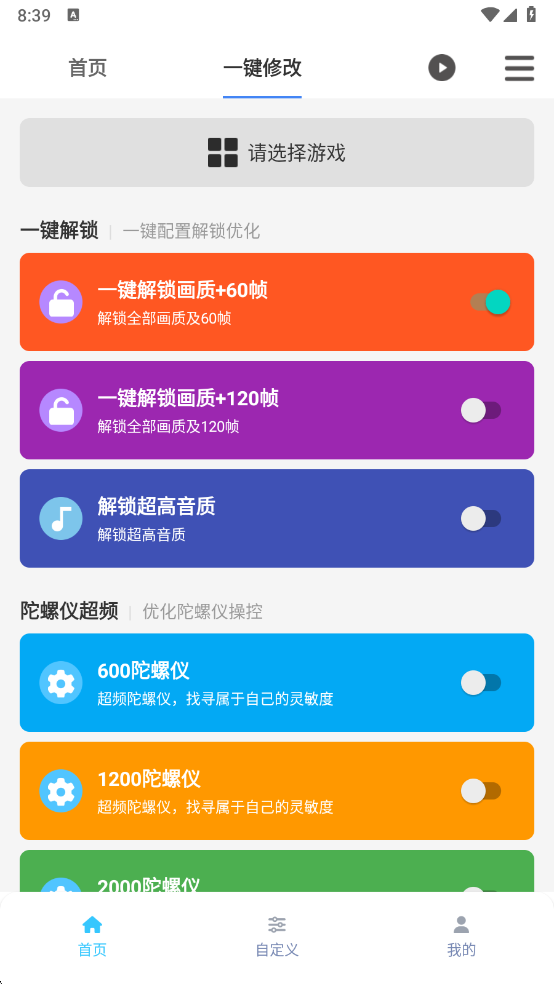The height and width of the screenshot is (984, 554).
Task: Open the 自定义 bottom tab
Action: tap(277, 936)
